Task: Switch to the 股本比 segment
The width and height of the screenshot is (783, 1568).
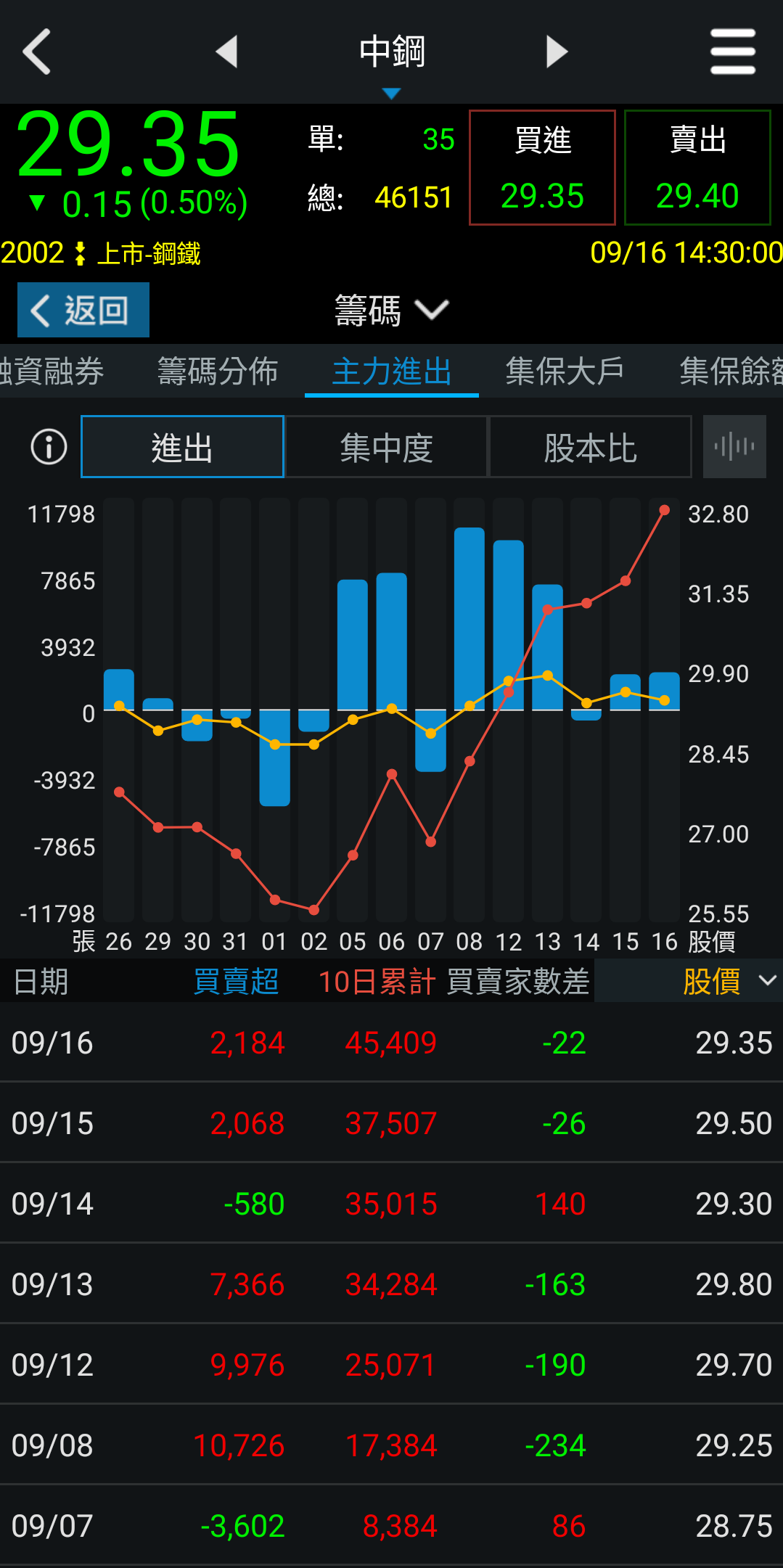Action: click(x=591, y=447)
